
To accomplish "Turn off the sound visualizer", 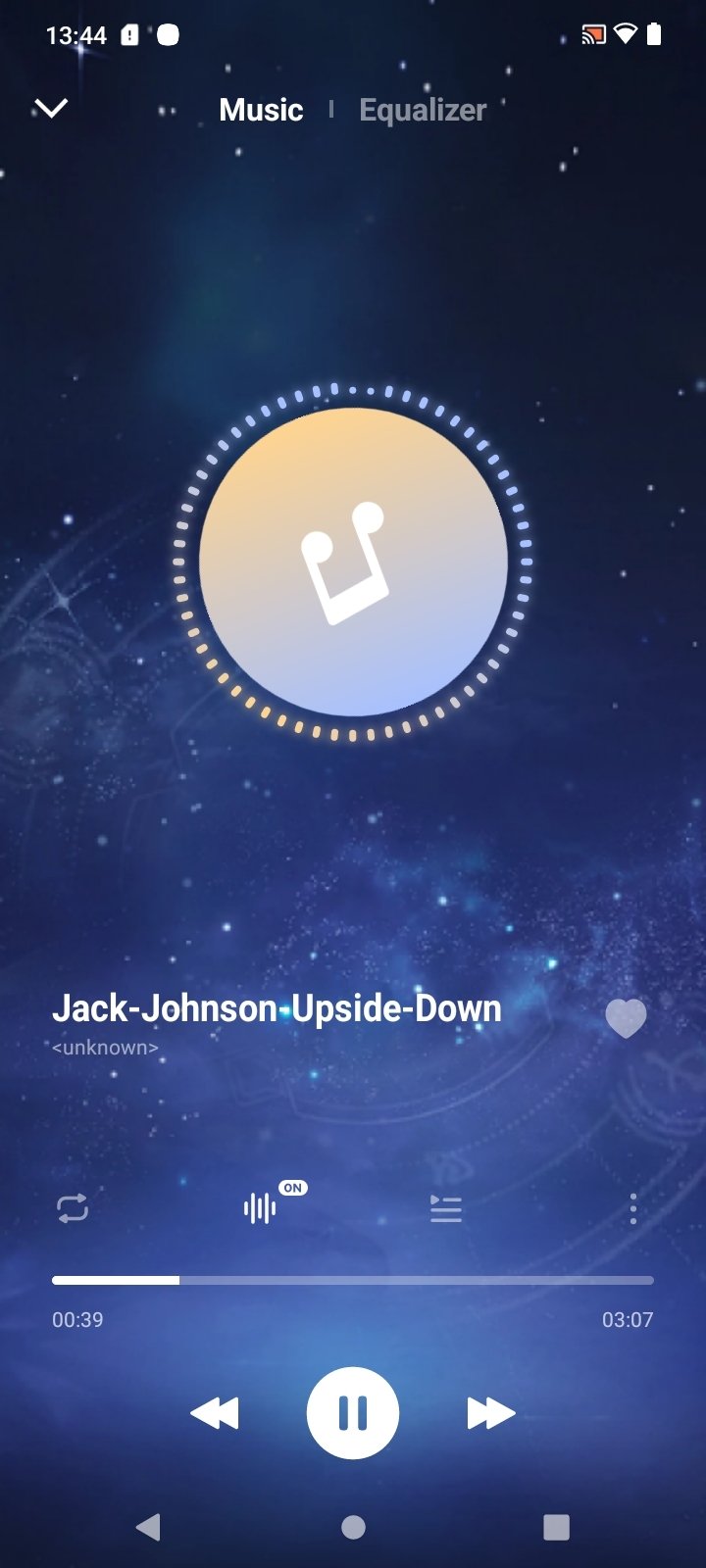I will 261,1208.
